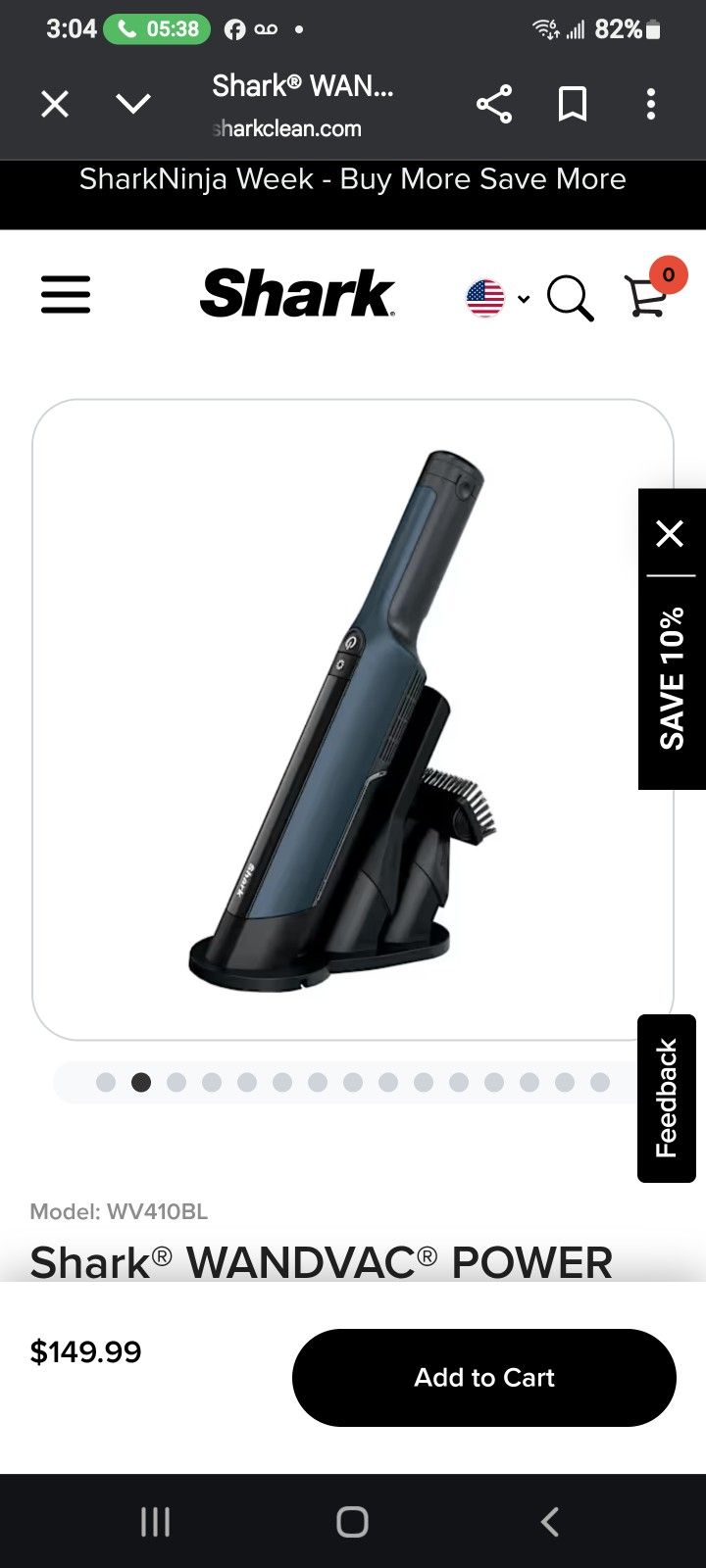This screenshot has height=1568, width=706.
Task: Open the SharkNinja Week promo banner
Action: point(353,179)
